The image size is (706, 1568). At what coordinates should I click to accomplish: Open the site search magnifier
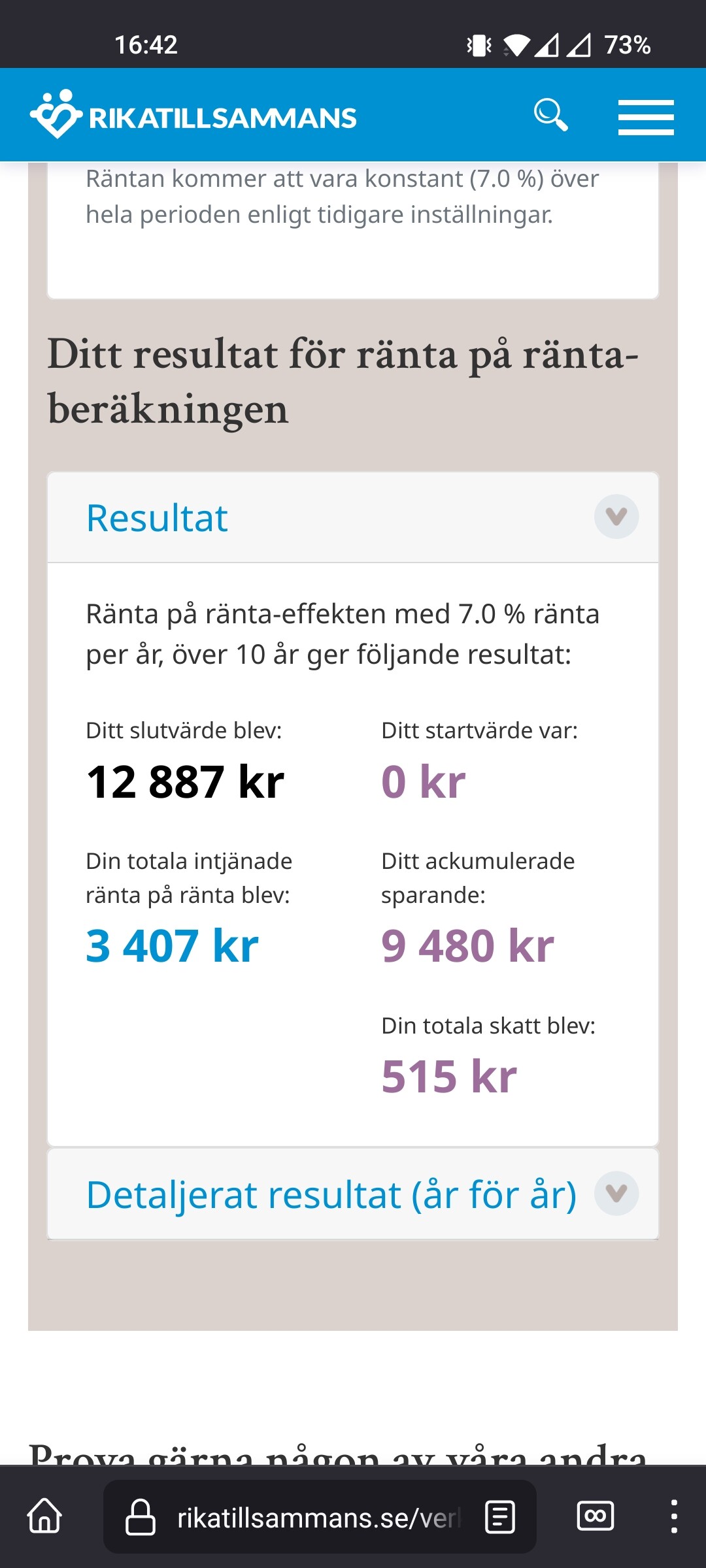click(550, 116)
